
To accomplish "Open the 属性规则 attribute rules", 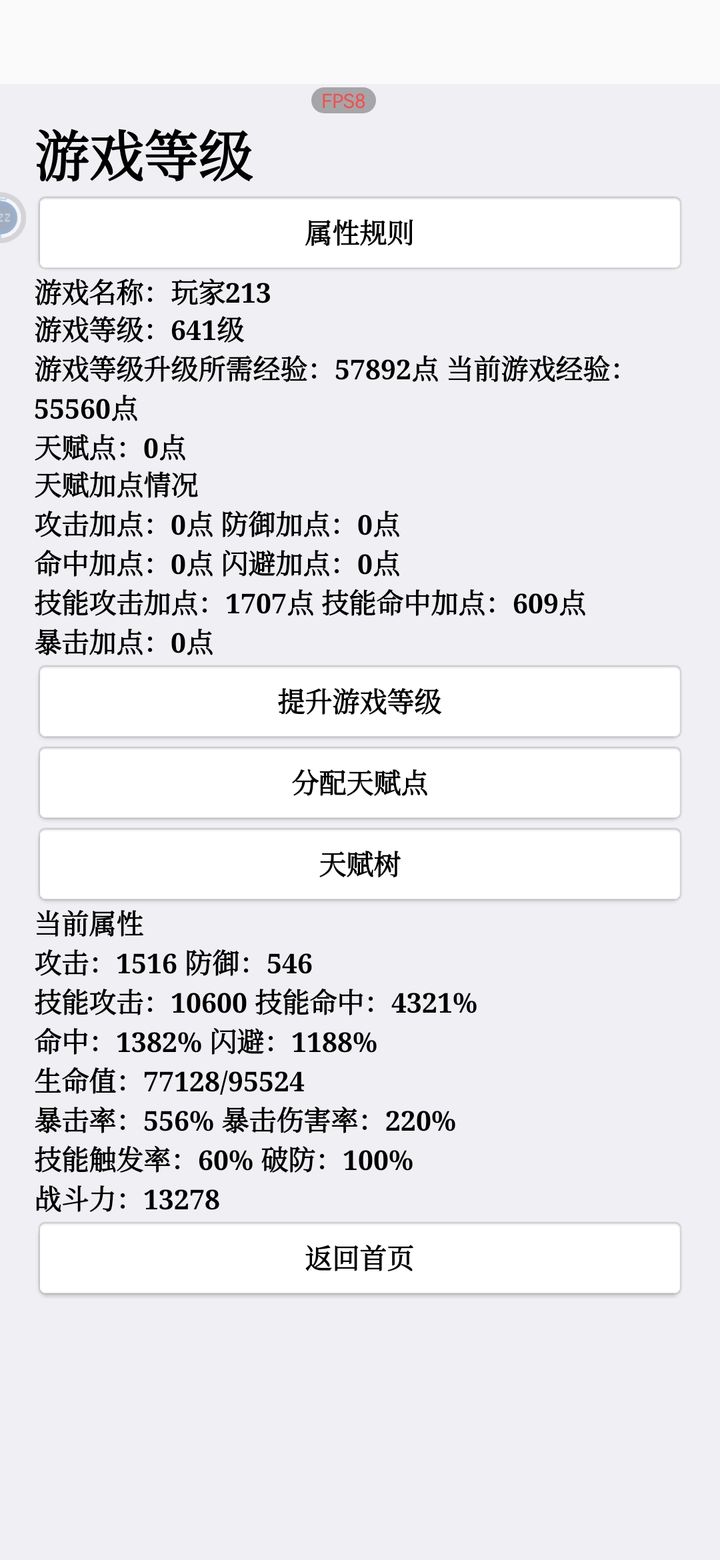I will click(360, 233).
